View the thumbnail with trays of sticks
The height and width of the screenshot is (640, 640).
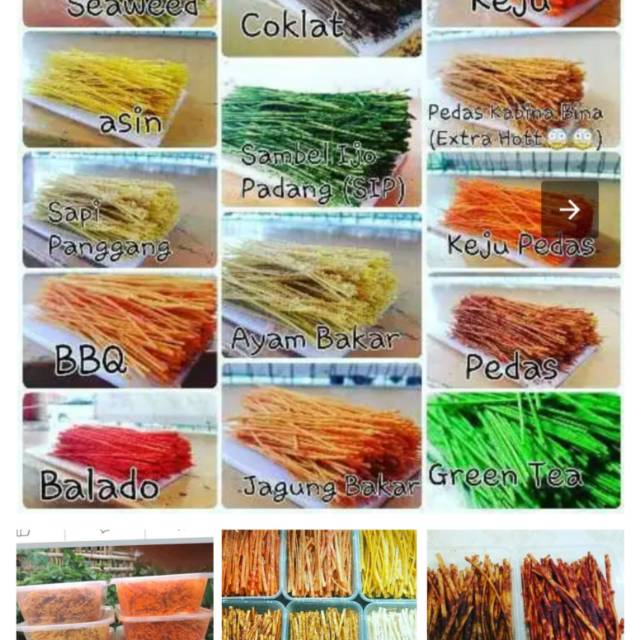click(319, 585)
